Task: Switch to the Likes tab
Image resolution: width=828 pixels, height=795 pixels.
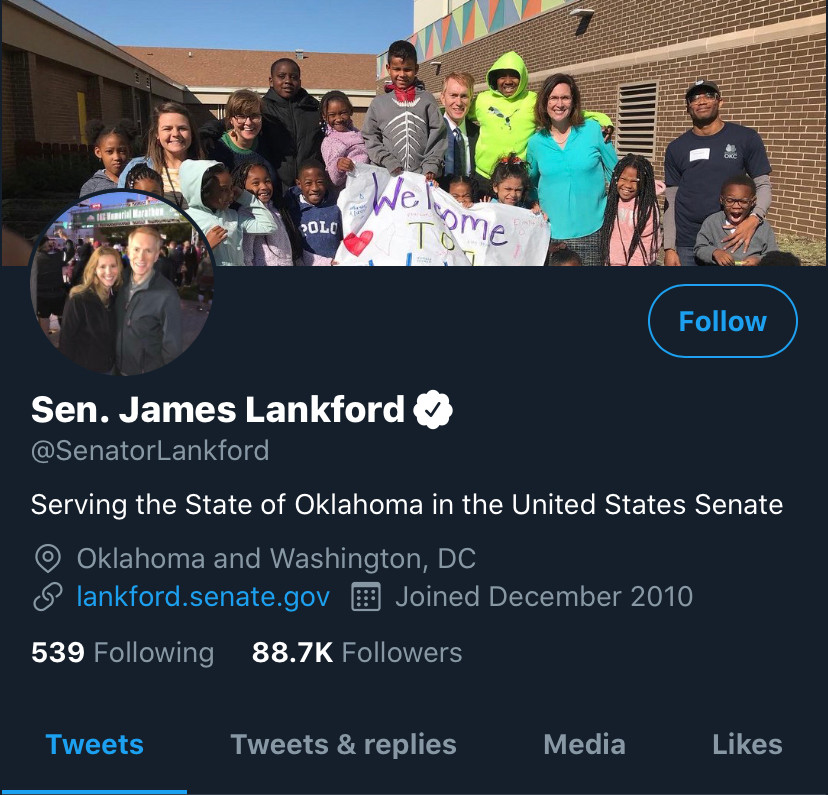Action: tap(746, 744)
